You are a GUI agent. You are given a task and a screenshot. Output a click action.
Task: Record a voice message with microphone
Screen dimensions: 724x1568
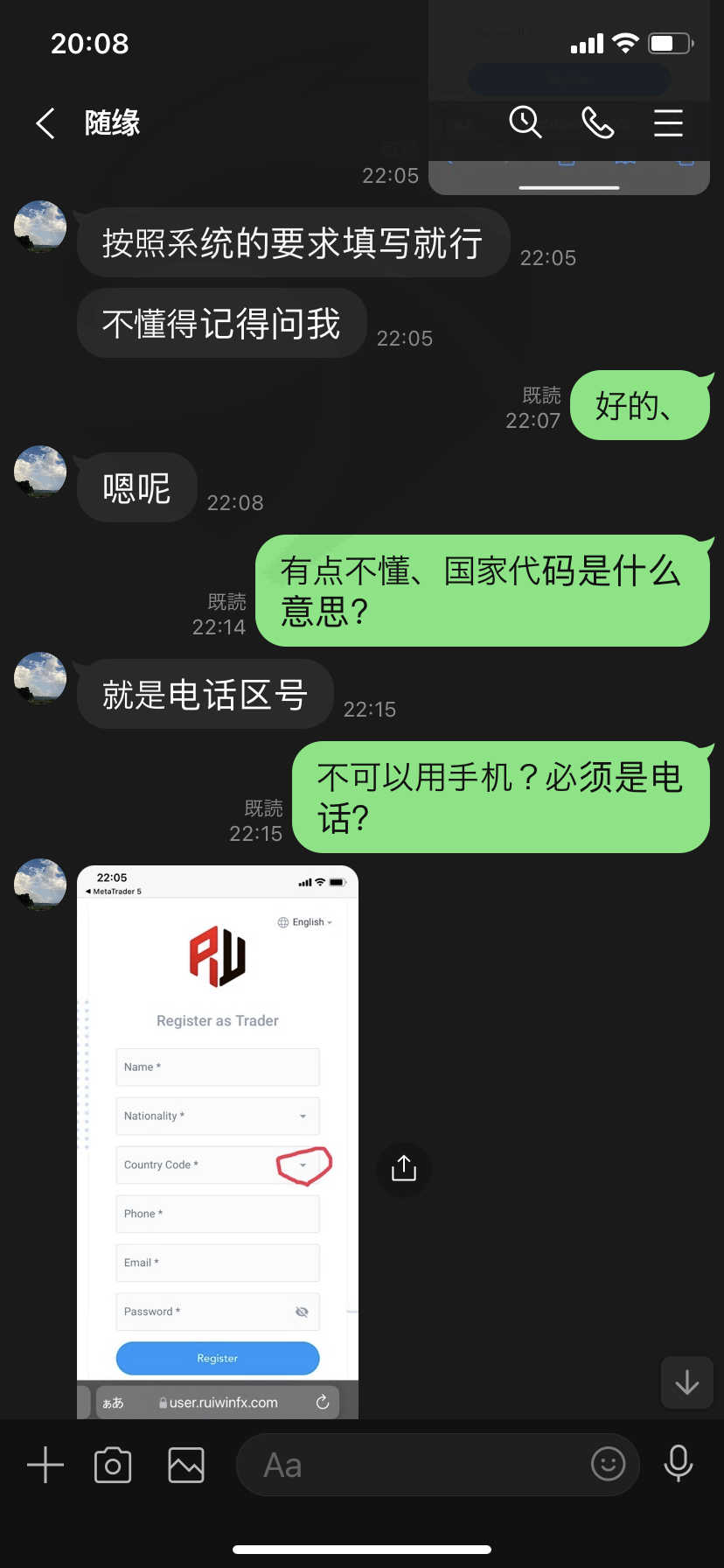[678, 1463]
